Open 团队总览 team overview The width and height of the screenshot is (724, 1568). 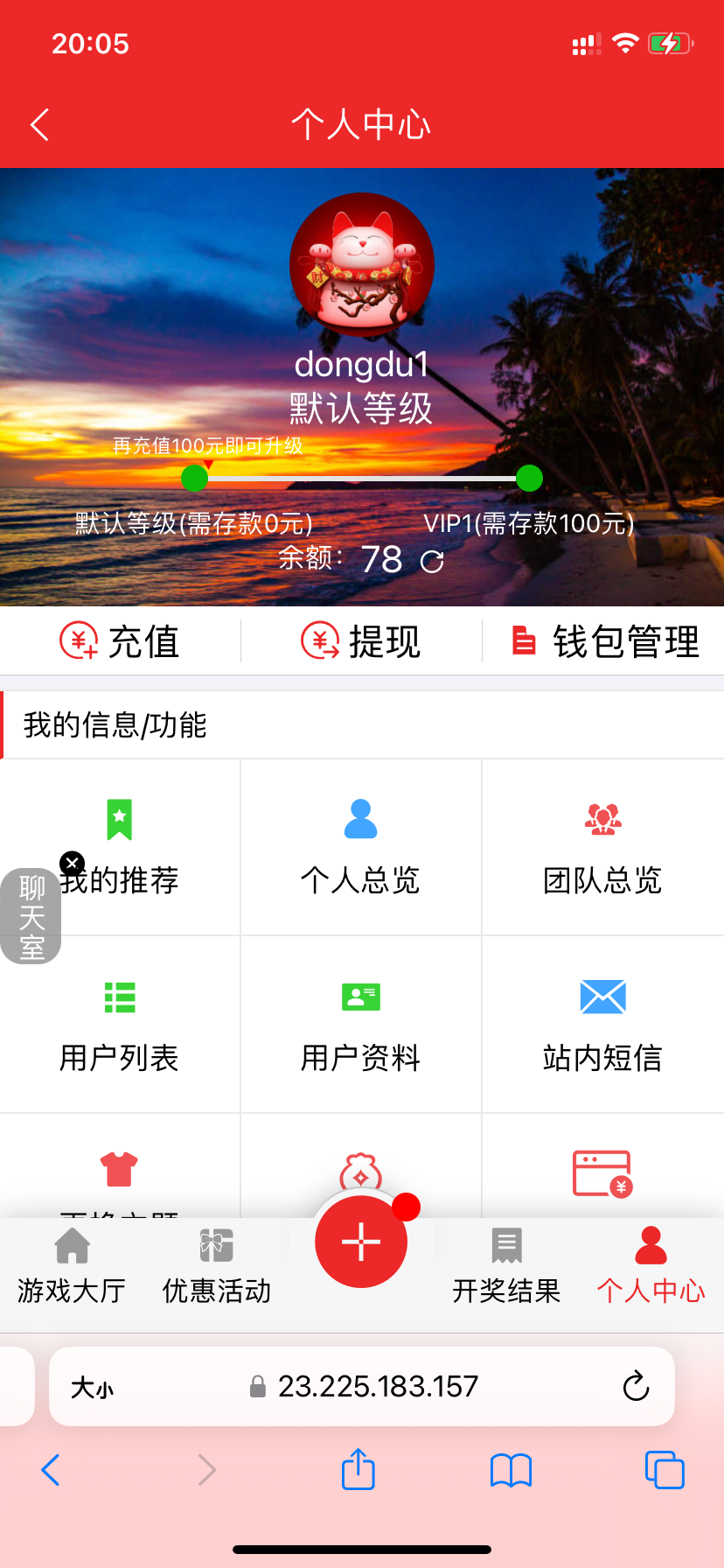pyautogui.click(x=602, y=847)
